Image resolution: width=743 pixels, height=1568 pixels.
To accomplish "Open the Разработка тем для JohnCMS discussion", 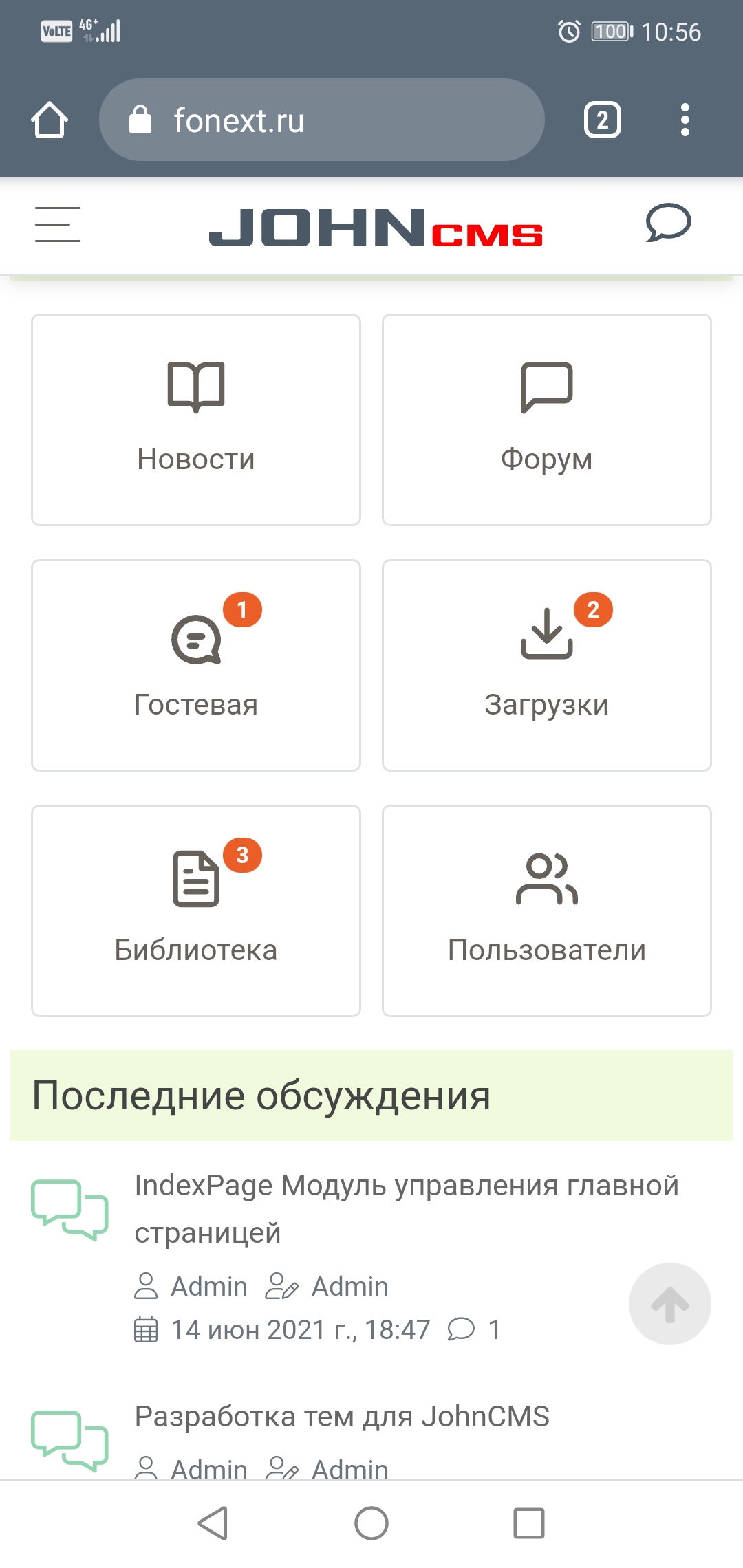I will point(342,1417).
